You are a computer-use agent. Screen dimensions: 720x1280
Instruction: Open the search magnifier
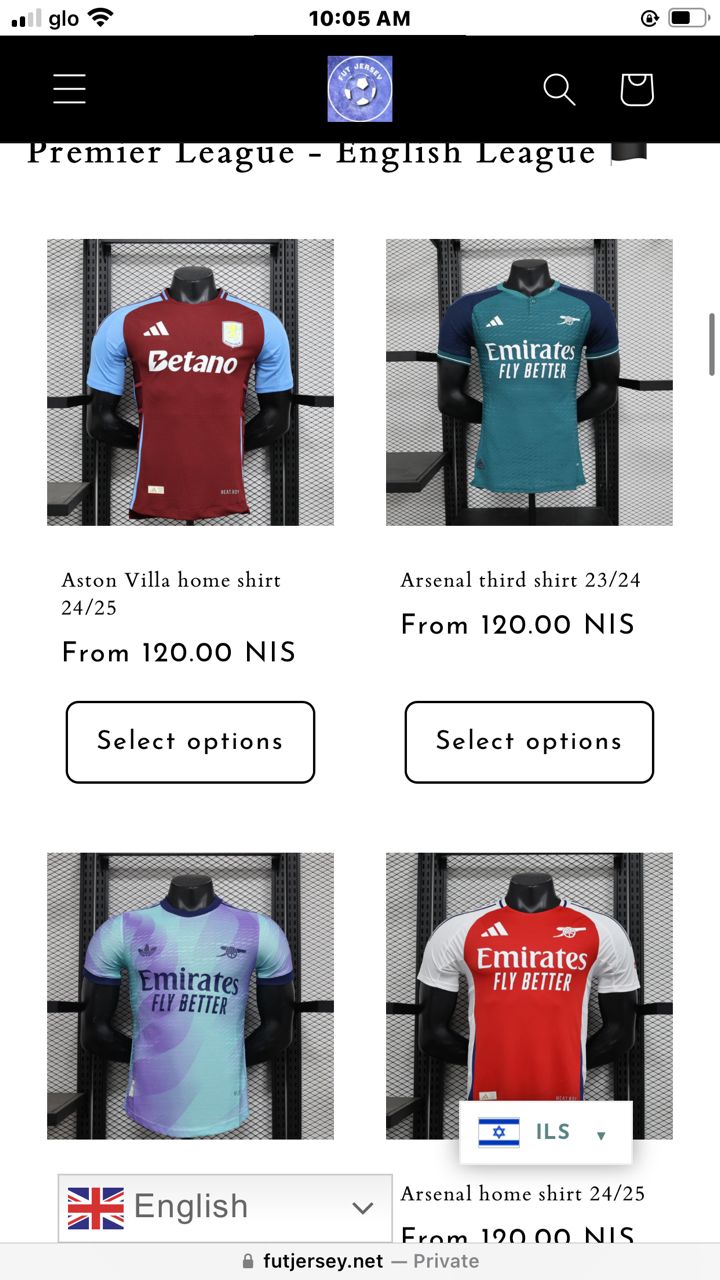[x=559, y=89]
